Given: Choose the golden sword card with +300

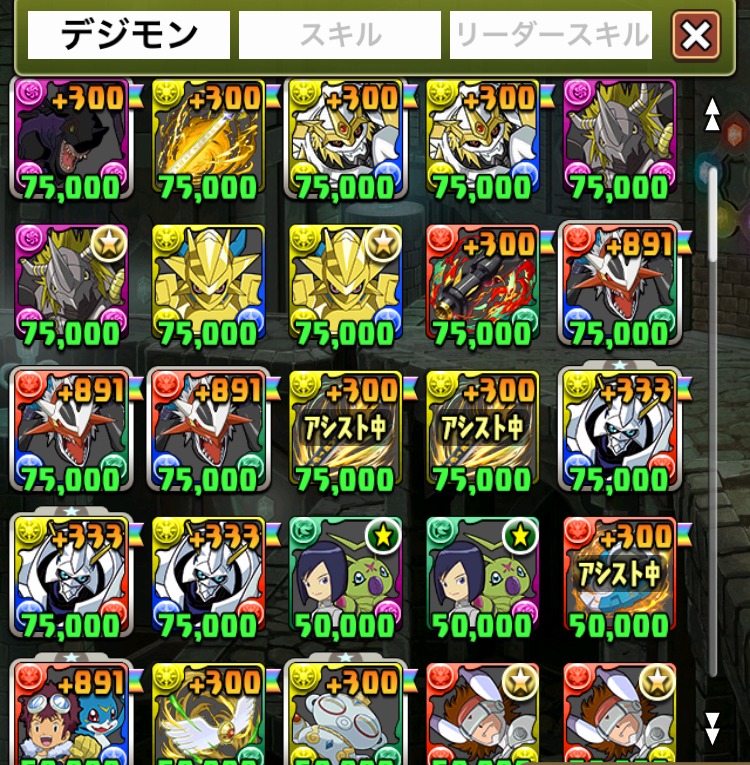Looking at the screenshot, I should (208, 137).
